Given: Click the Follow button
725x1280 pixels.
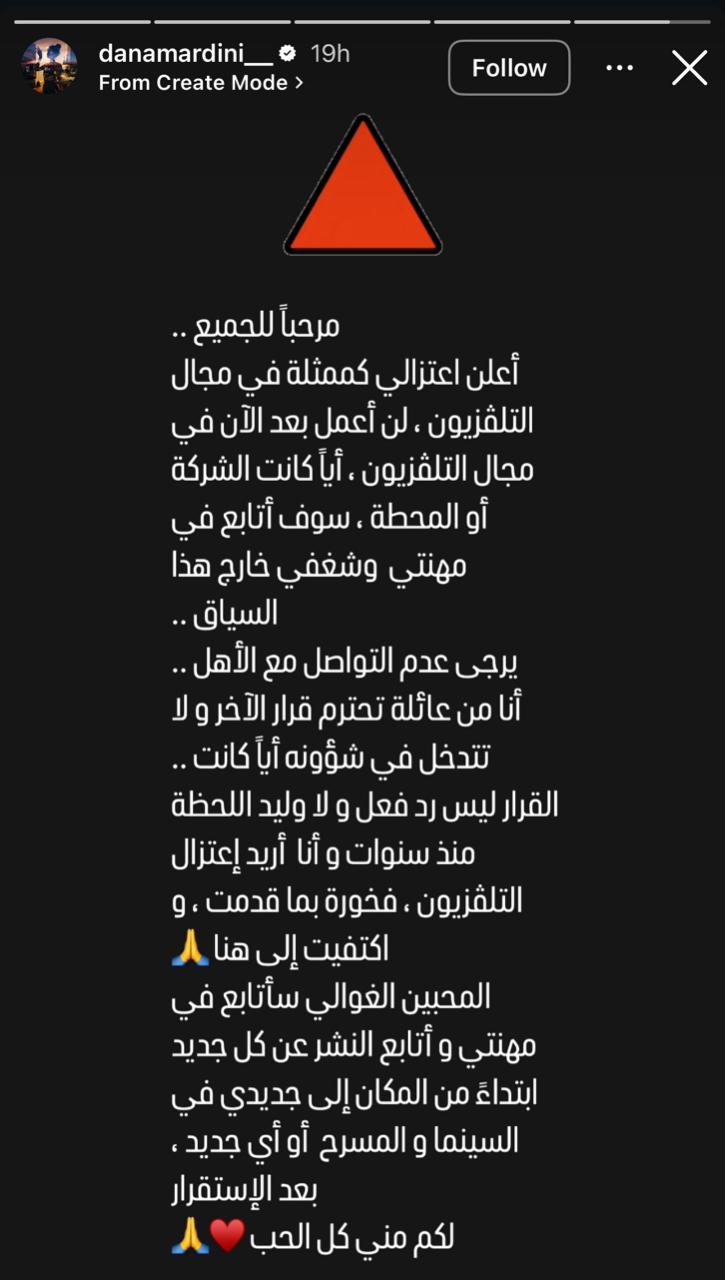Looking at the screenshot, I should pos(509,67).
